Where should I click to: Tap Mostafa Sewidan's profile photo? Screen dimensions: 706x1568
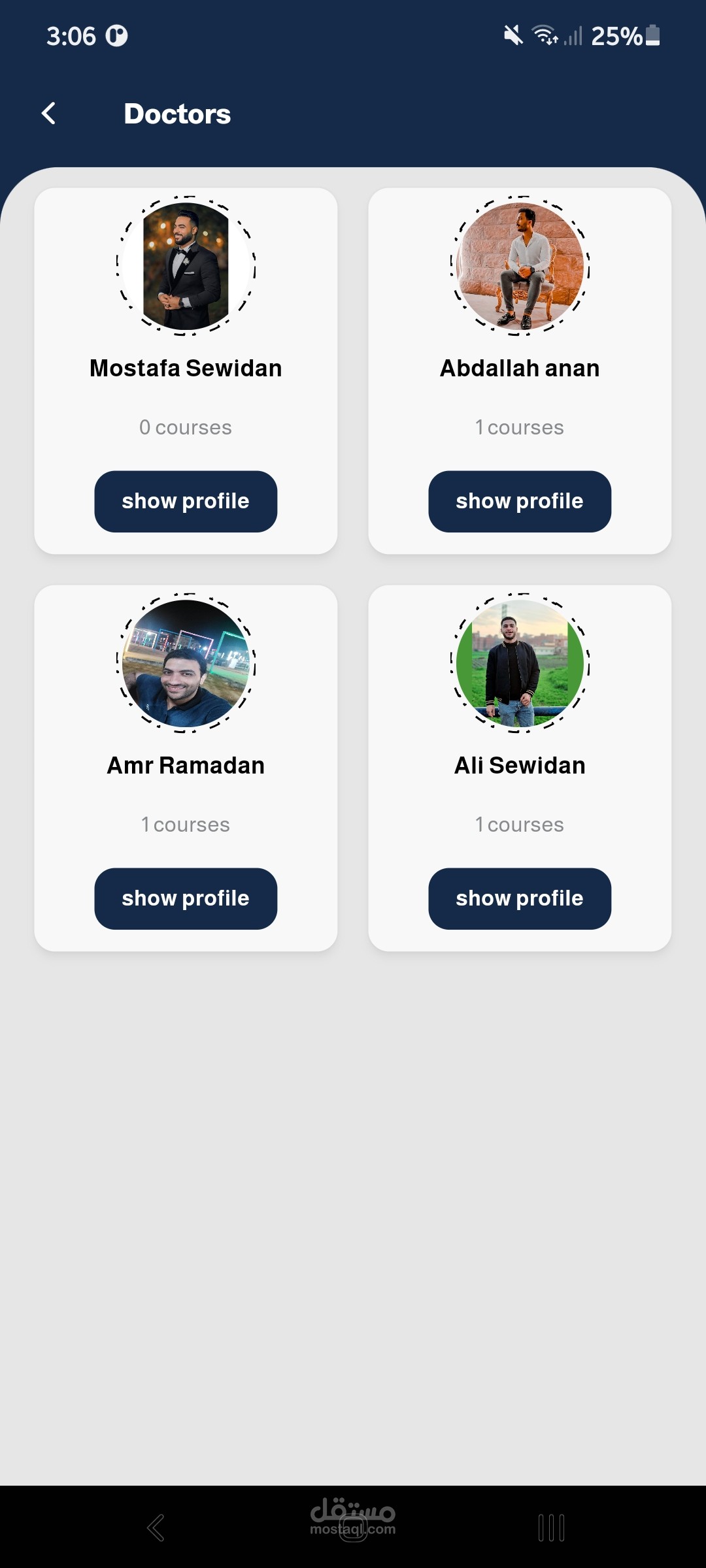point(186,266)
